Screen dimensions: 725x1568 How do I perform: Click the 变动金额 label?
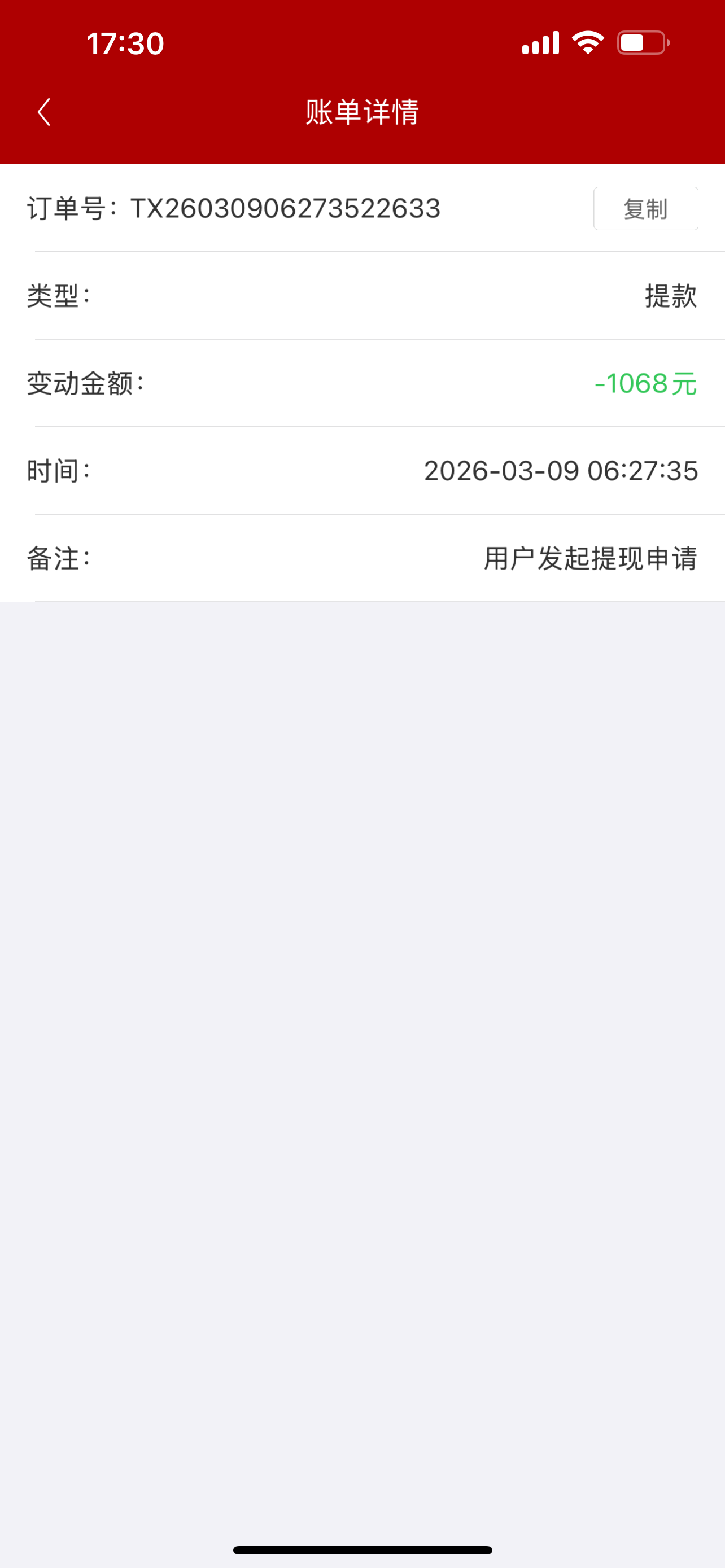[x=85, y=383]
